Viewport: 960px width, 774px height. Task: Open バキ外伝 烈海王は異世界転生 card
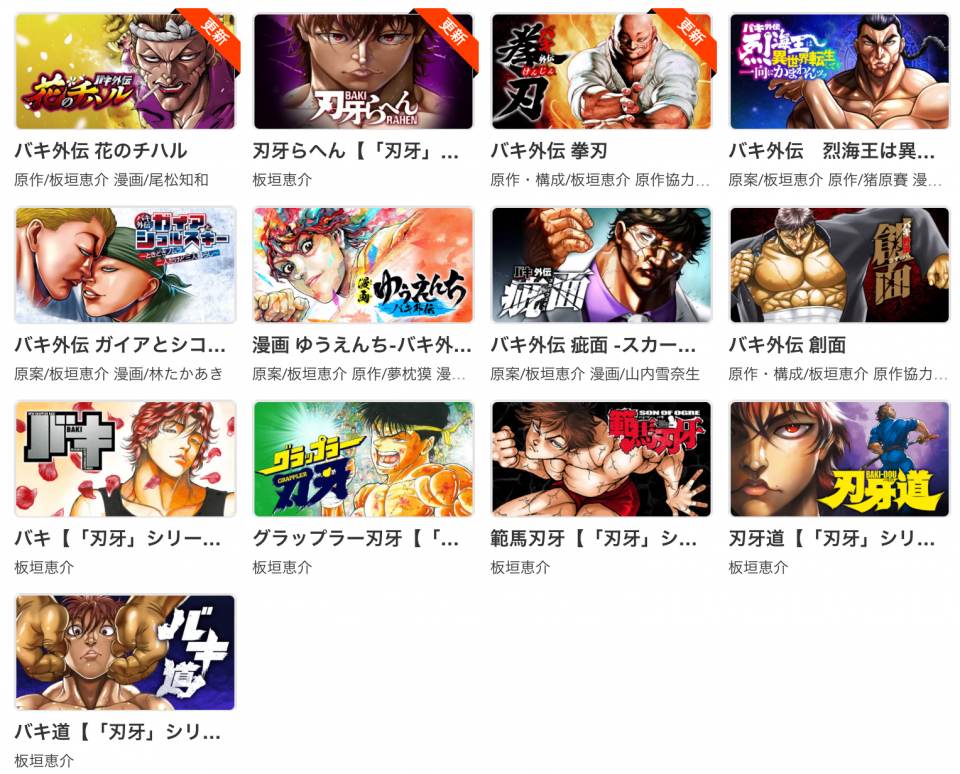[x=839, y=72]
